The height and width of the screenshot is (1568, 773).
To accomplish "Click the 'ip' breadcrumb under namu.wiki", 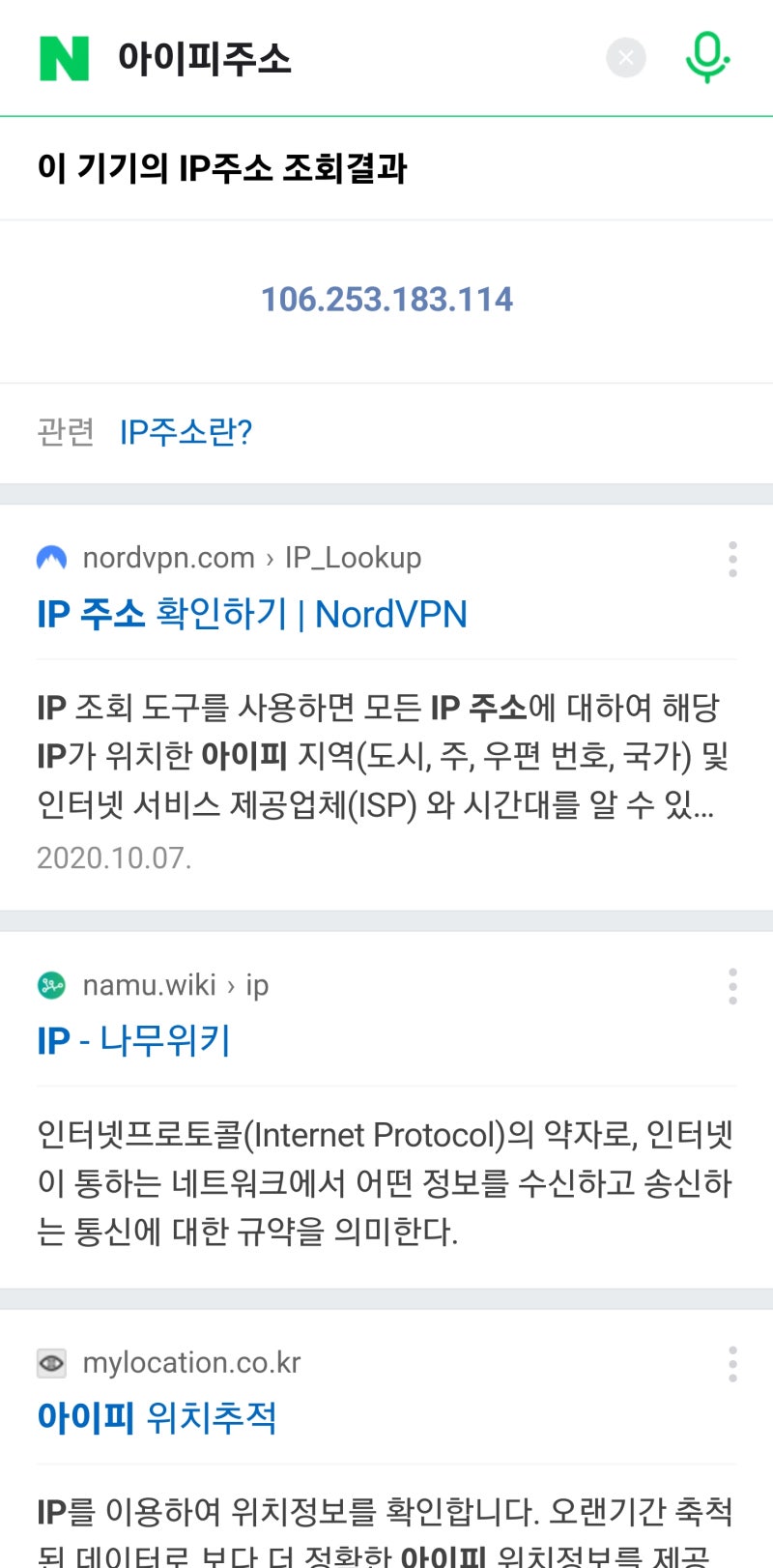I will click(x=256, y=985).
